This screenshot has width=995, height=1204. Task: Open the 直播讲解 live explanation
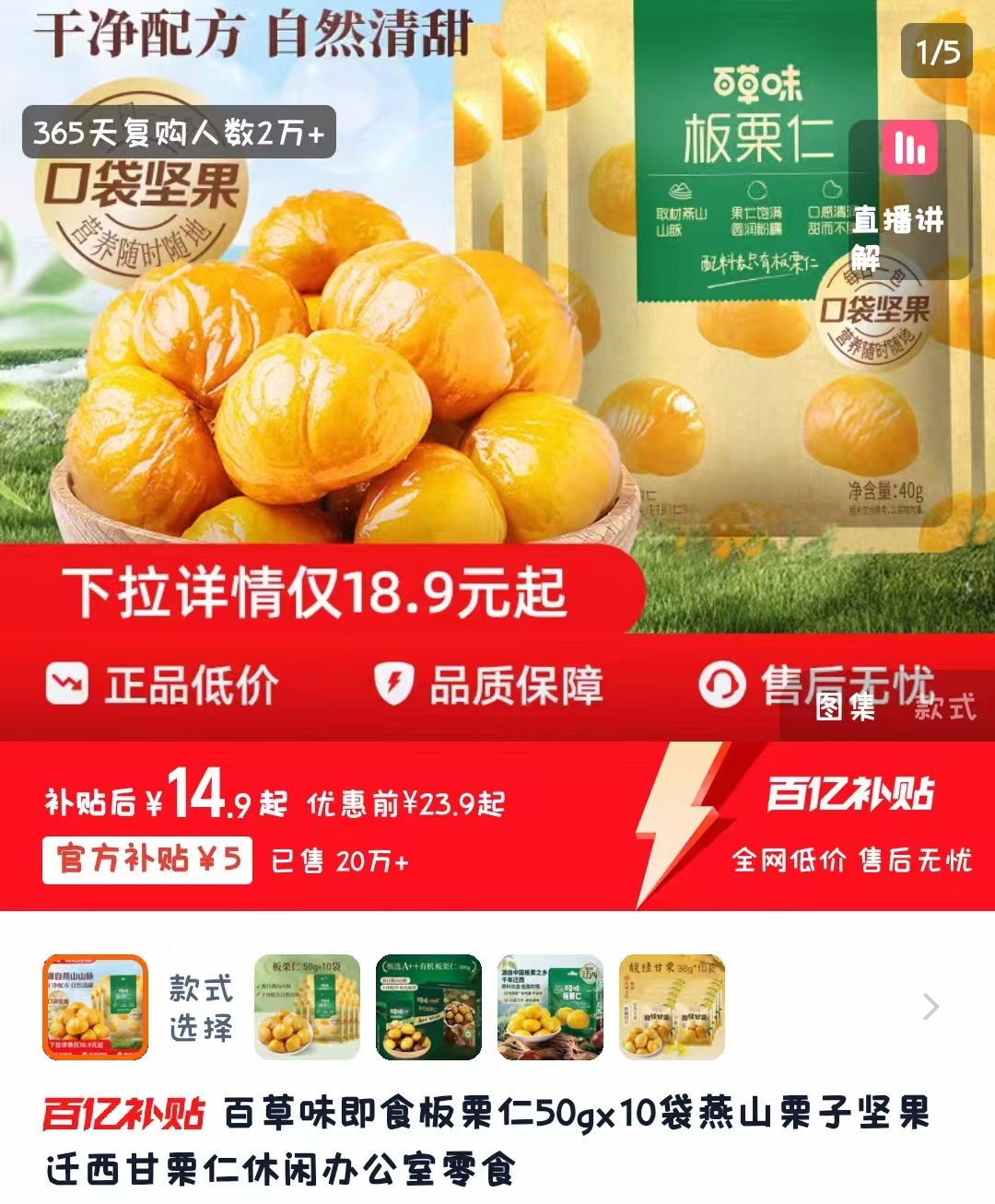tap(908, 199)
